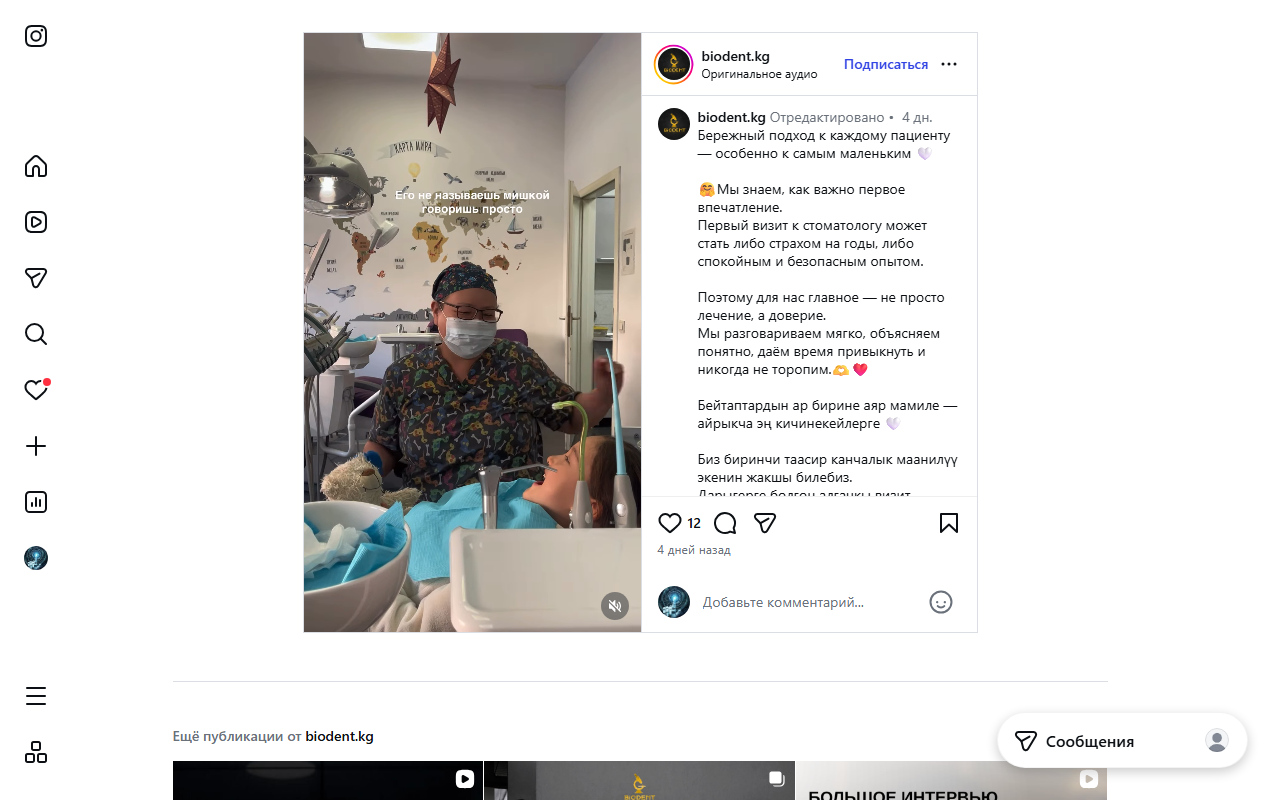The height and width of the screenshot is (800, 1280).
Task: Open search in the sidebar
Action: tap(36, 334)
